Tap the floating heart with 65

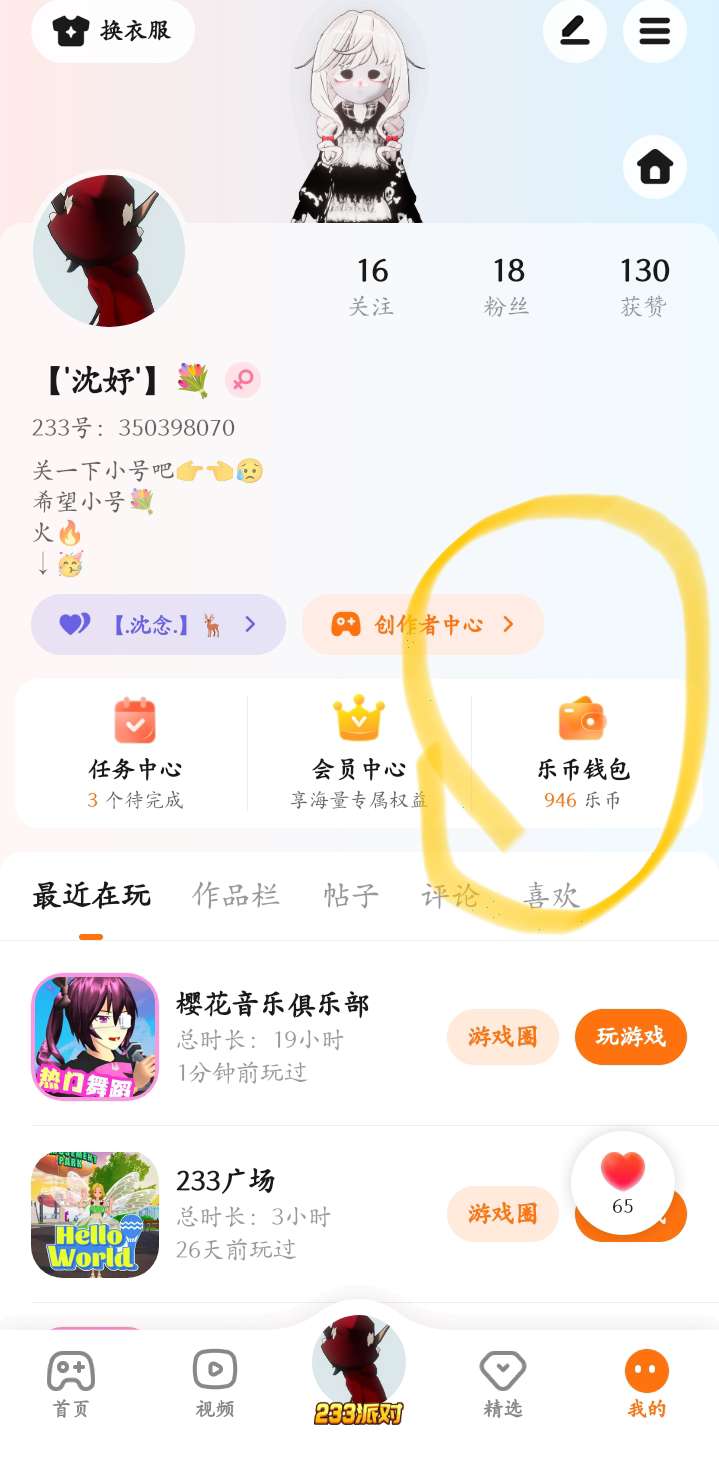pyautogui.click(x=623, y=1183)
